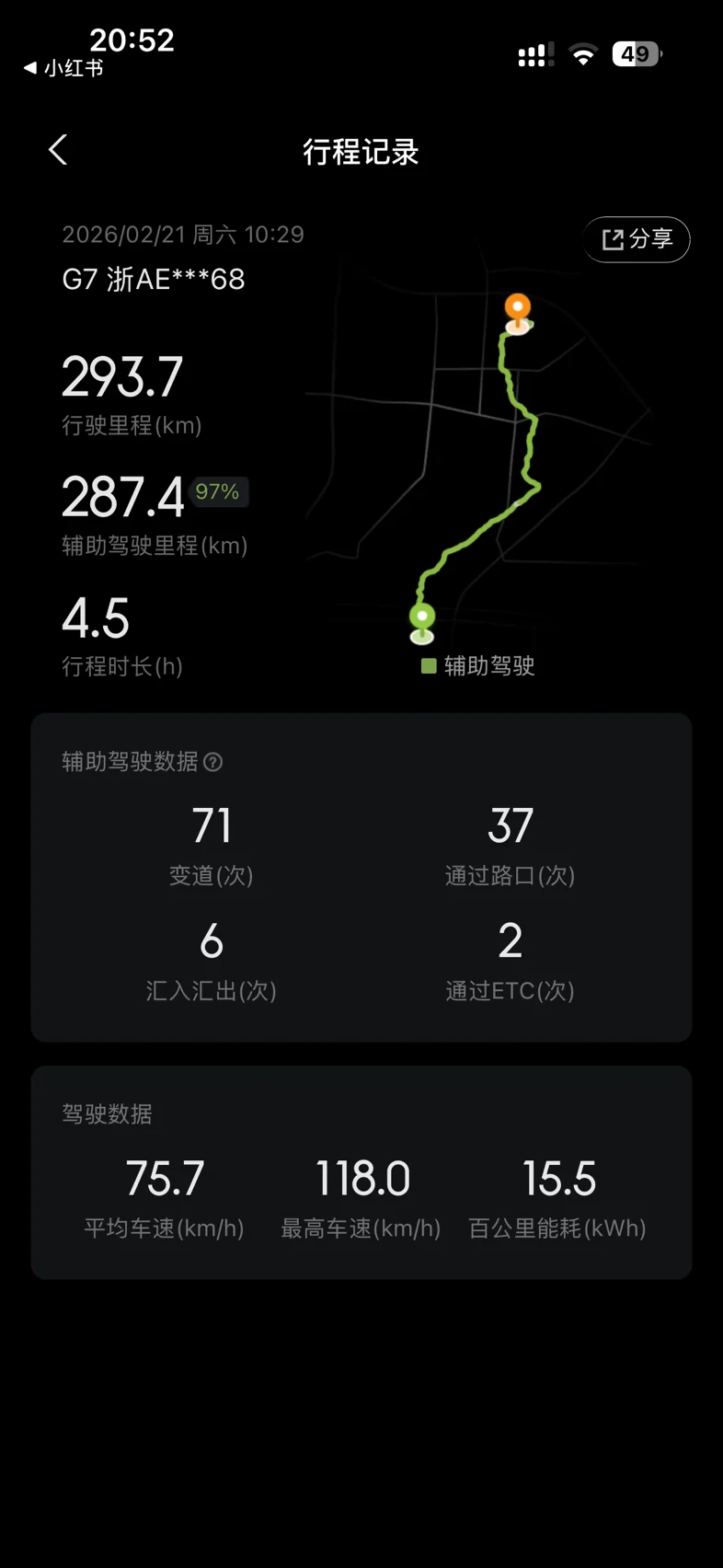The height and width of the screenshot is (1568, 723).
Task: Open the help icon beside 辅助驾驶数据
Action: tap(212, 762)
